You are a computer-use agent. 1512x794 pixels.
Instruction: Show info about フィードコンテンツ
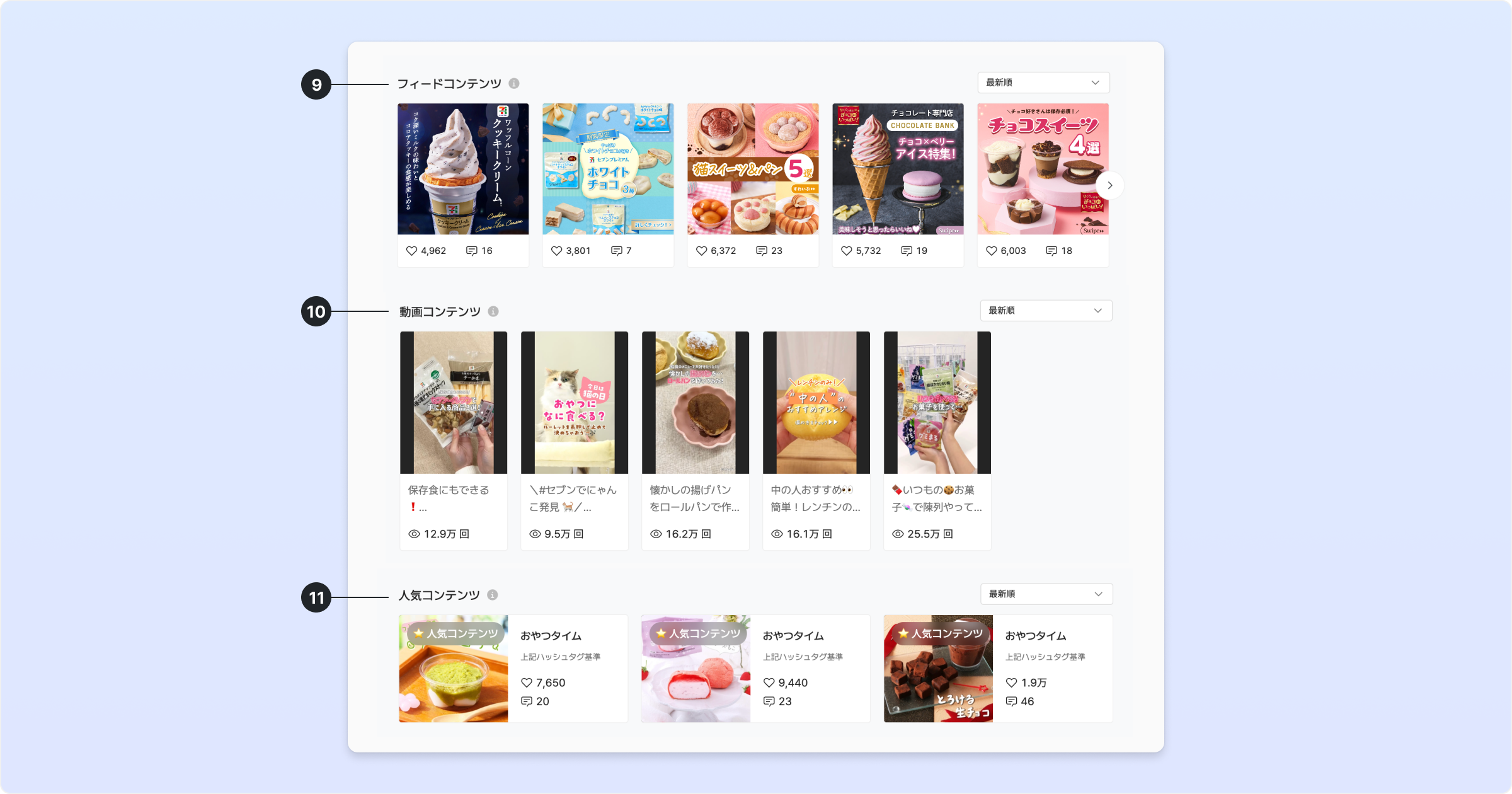pyautogui.click(x=514, y=83)
